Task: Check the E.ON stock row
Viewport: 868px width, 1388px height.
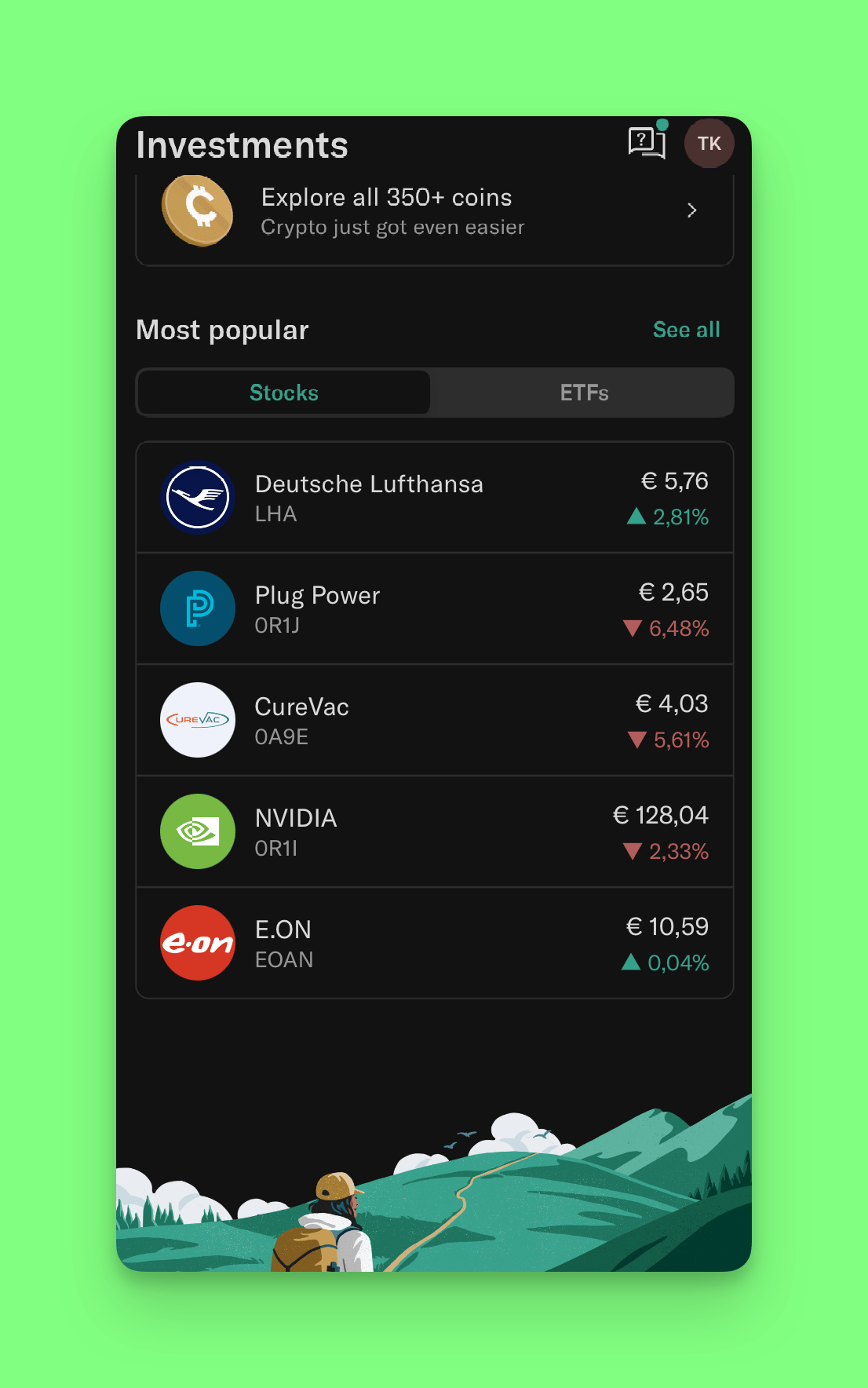Action: pos(434,944)
